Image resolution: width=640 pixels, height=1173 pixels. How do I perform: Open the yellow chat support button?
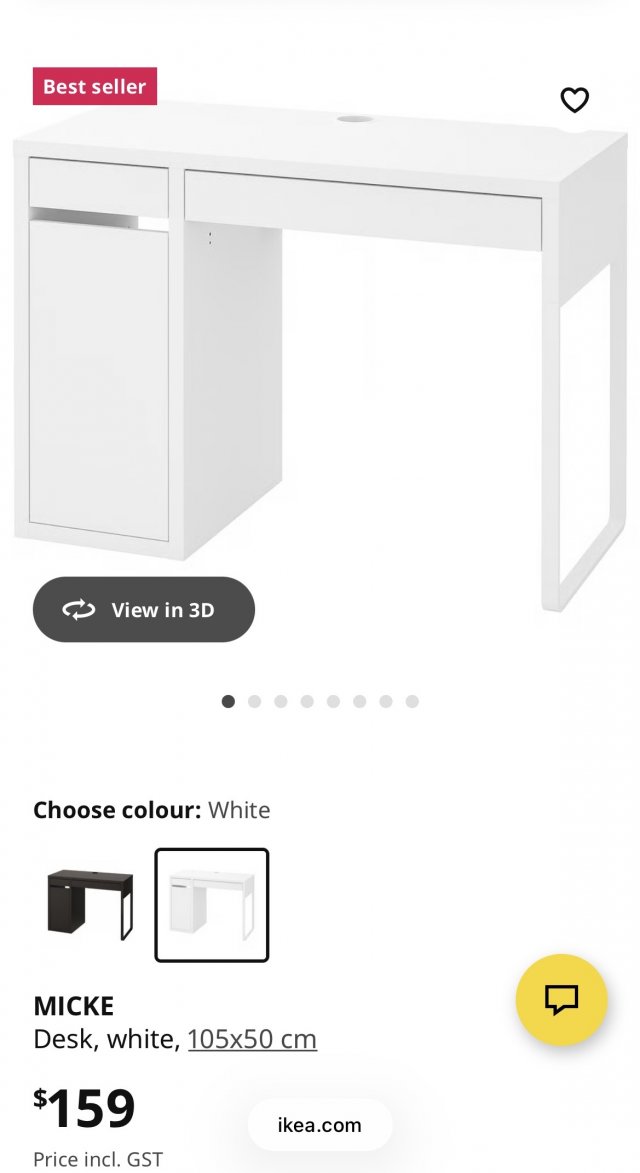561,999
